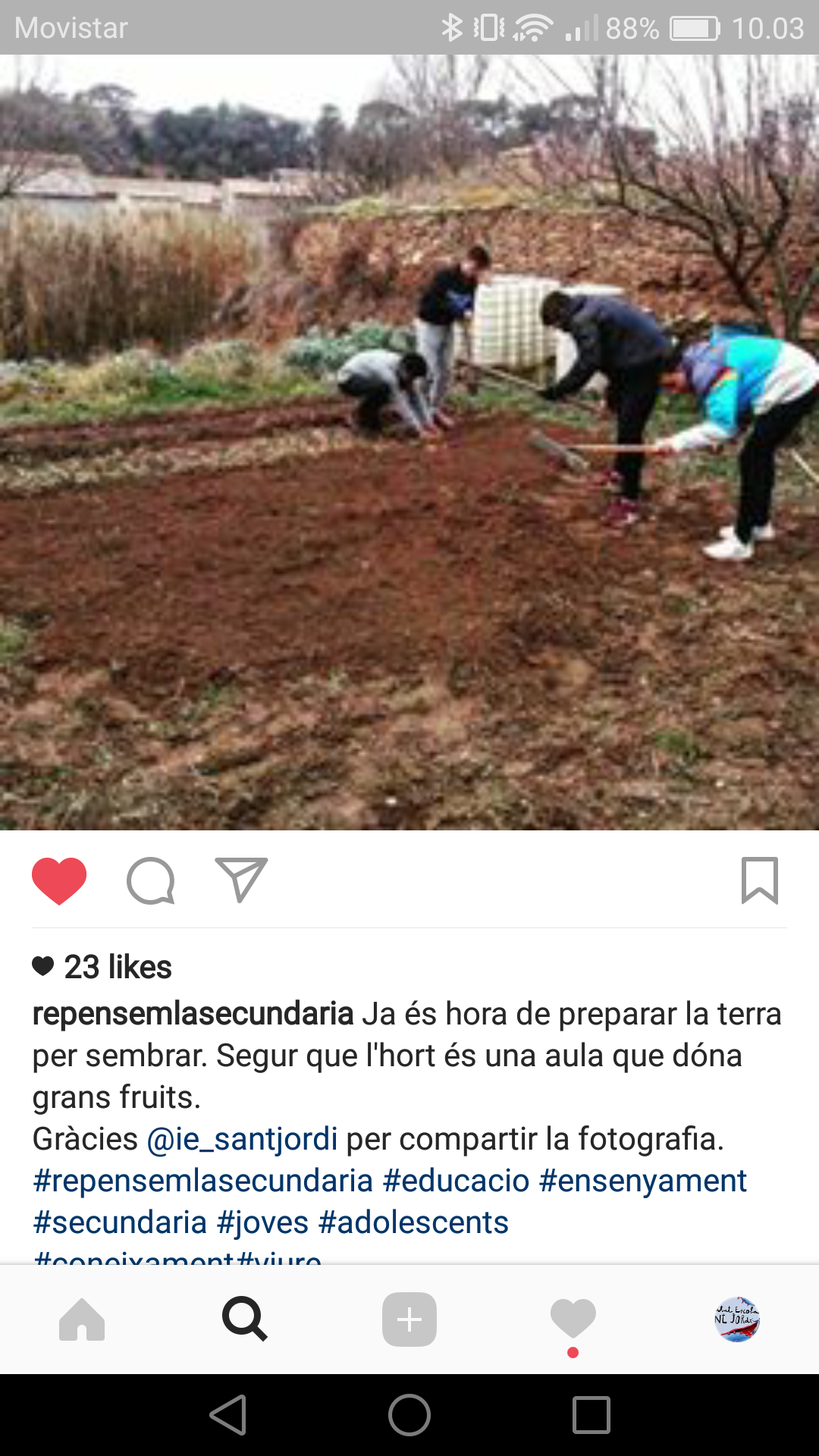The width and height of the screenshot is (819, 1456).
Task: Tap the Android back button
Action: coord(228,1415)
